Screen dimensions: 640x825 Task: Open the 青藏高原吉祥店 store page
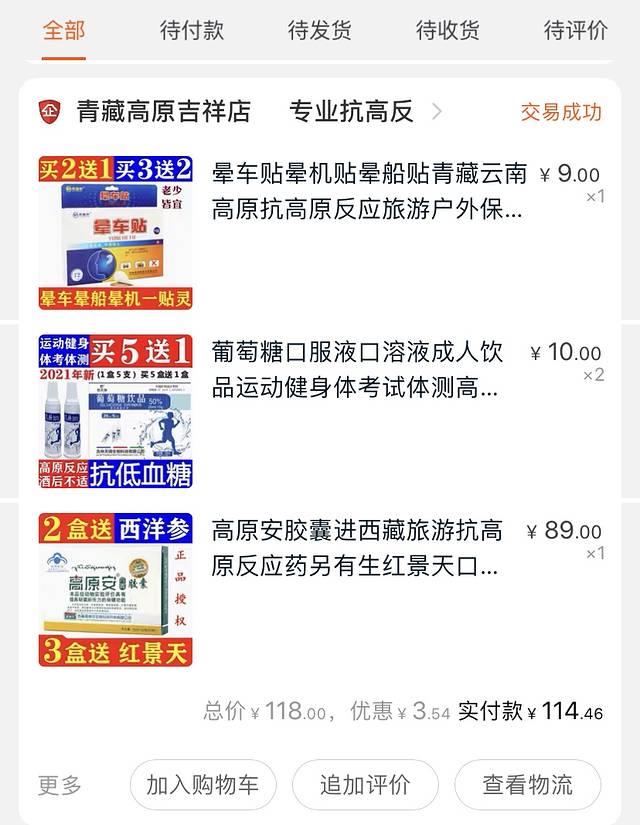[x=163, y=111]
